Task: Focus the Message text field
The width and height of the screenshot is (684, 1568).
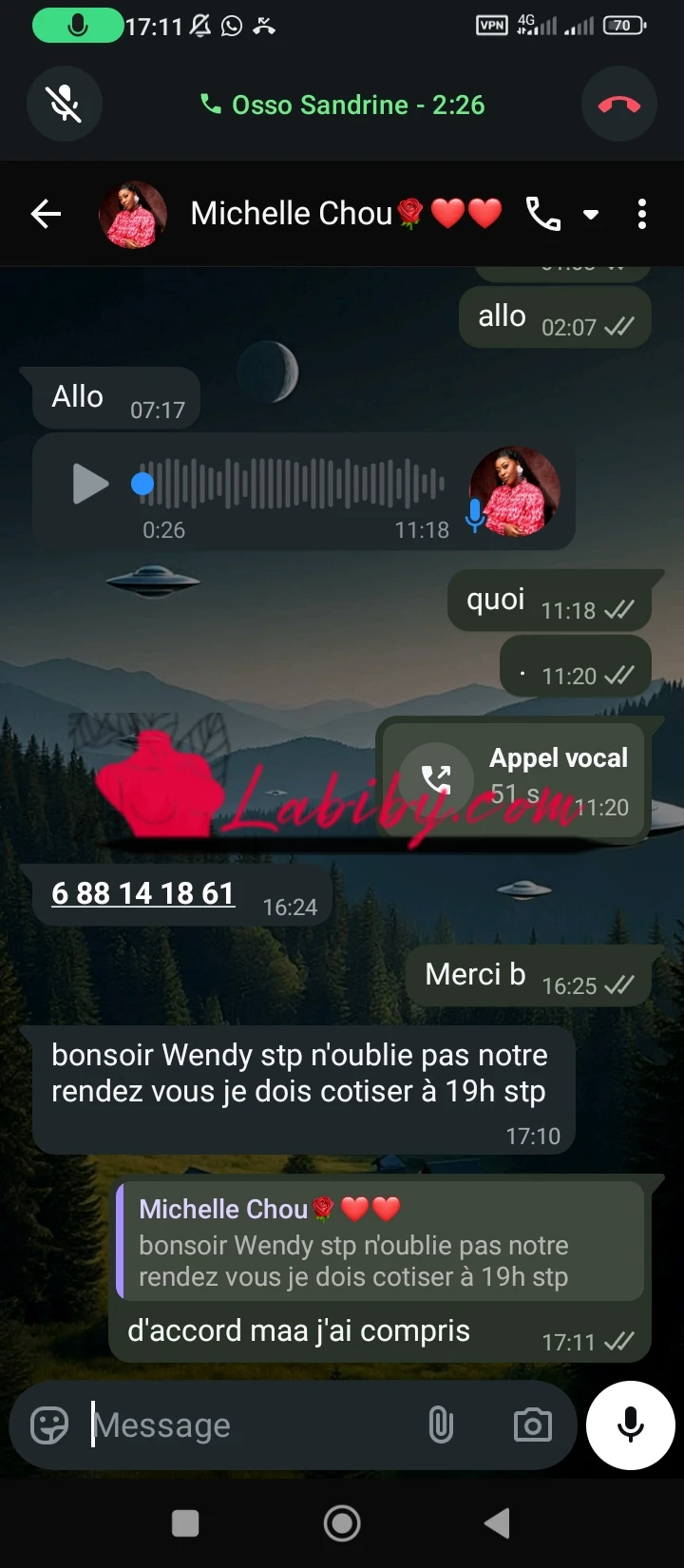Action: [247, 1425]
